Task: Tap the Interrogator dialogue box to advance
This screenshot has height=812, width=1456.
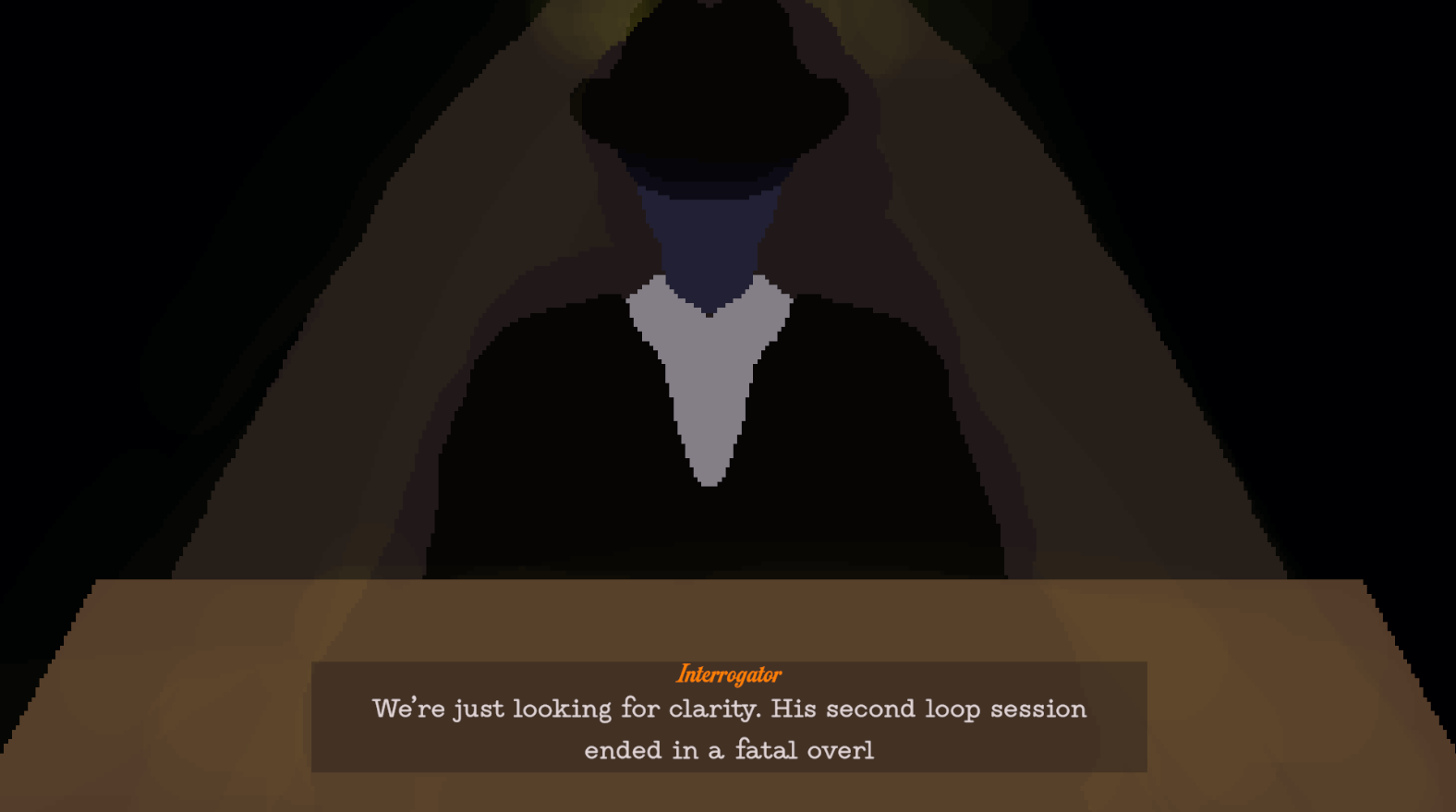Action: 729,717
